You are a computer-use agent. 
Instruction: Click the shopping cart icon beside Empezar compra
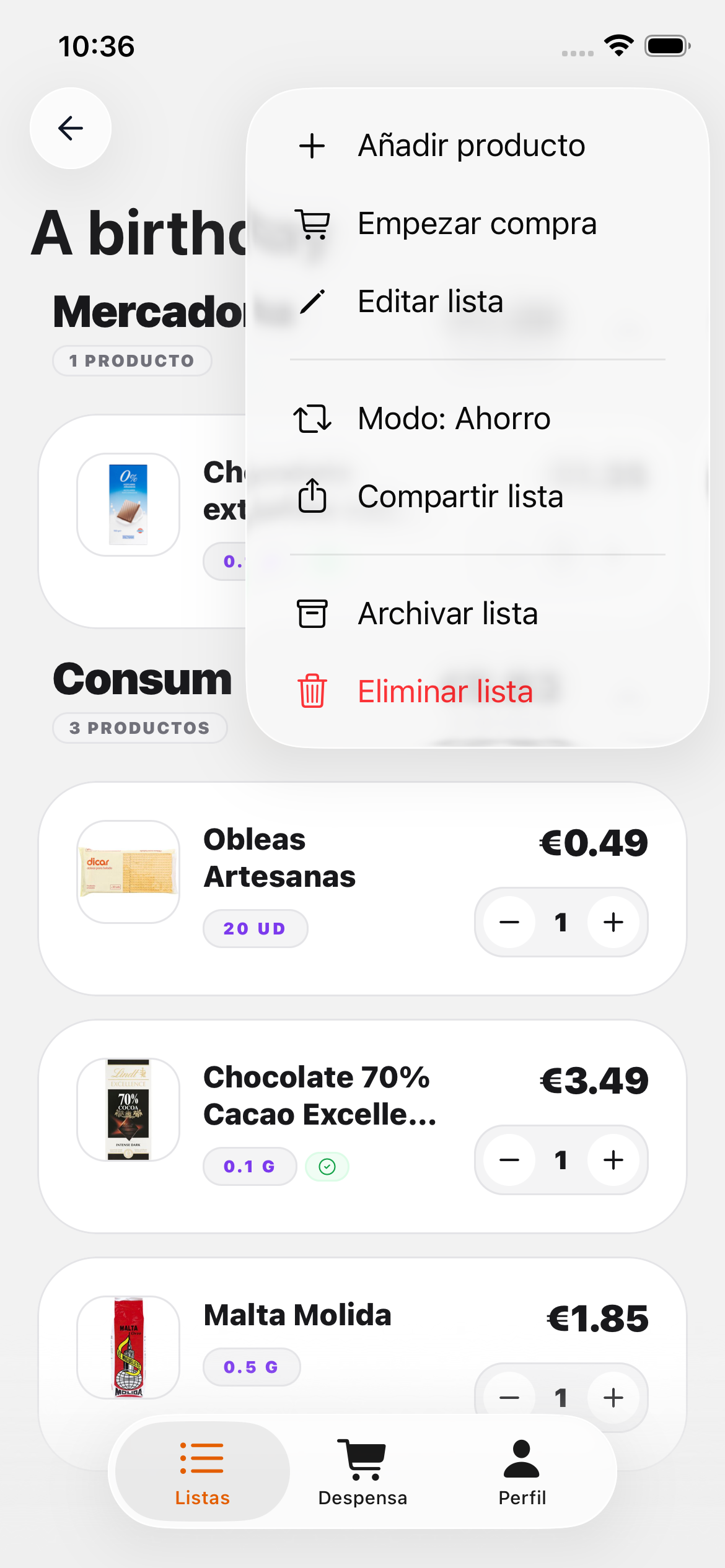[312, 224]
